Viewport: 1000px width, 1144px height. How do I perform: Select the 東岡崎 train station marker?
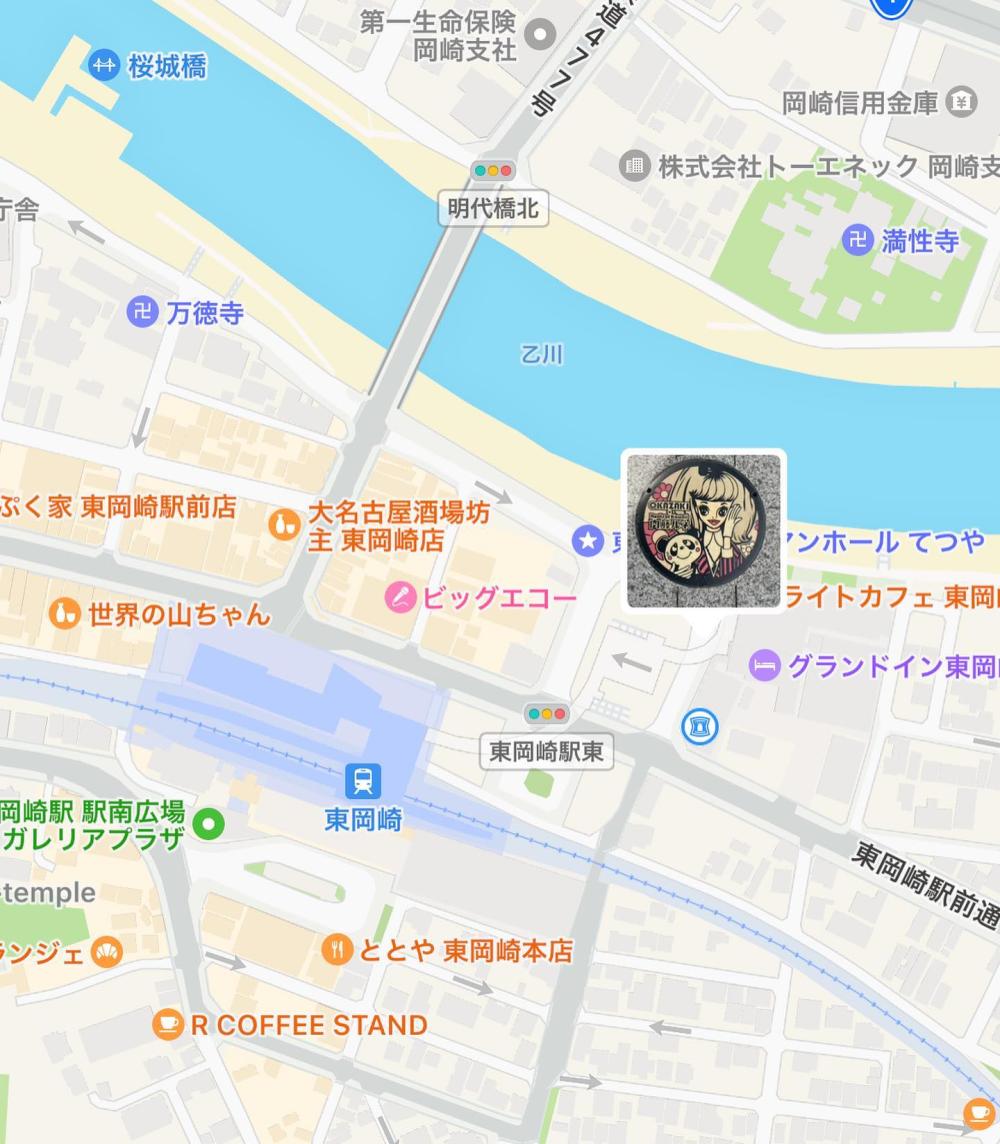tap(362, 780)
